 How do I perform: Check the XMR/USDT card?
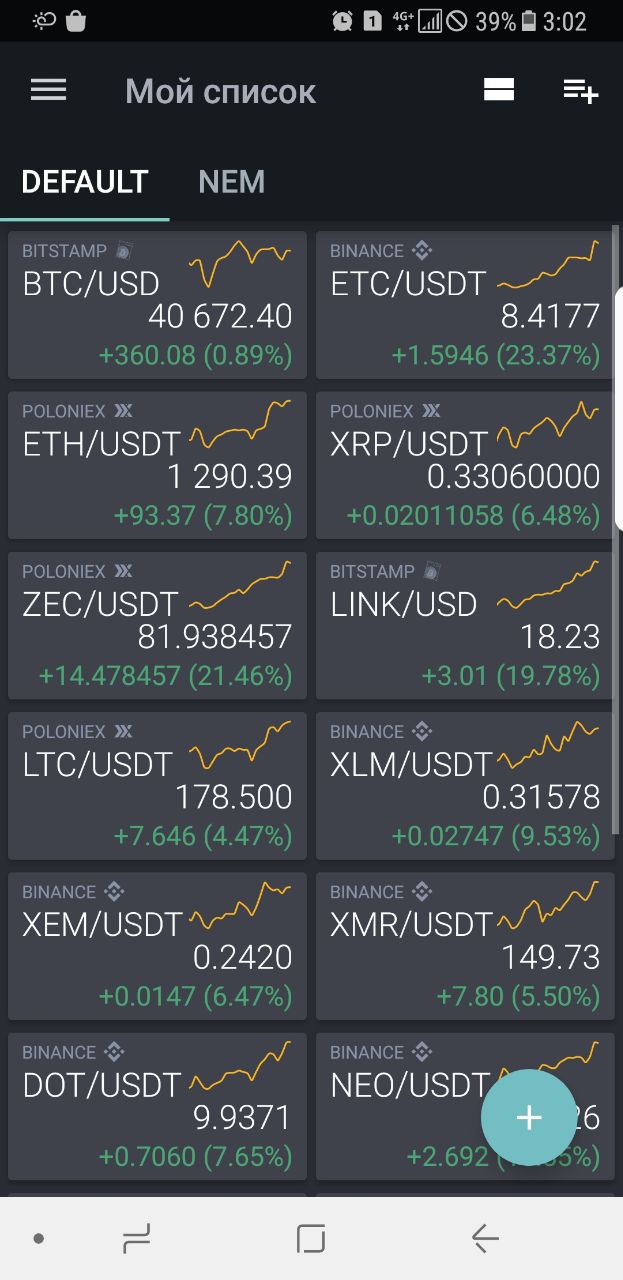pyautogui.click(x=465, y=945)
